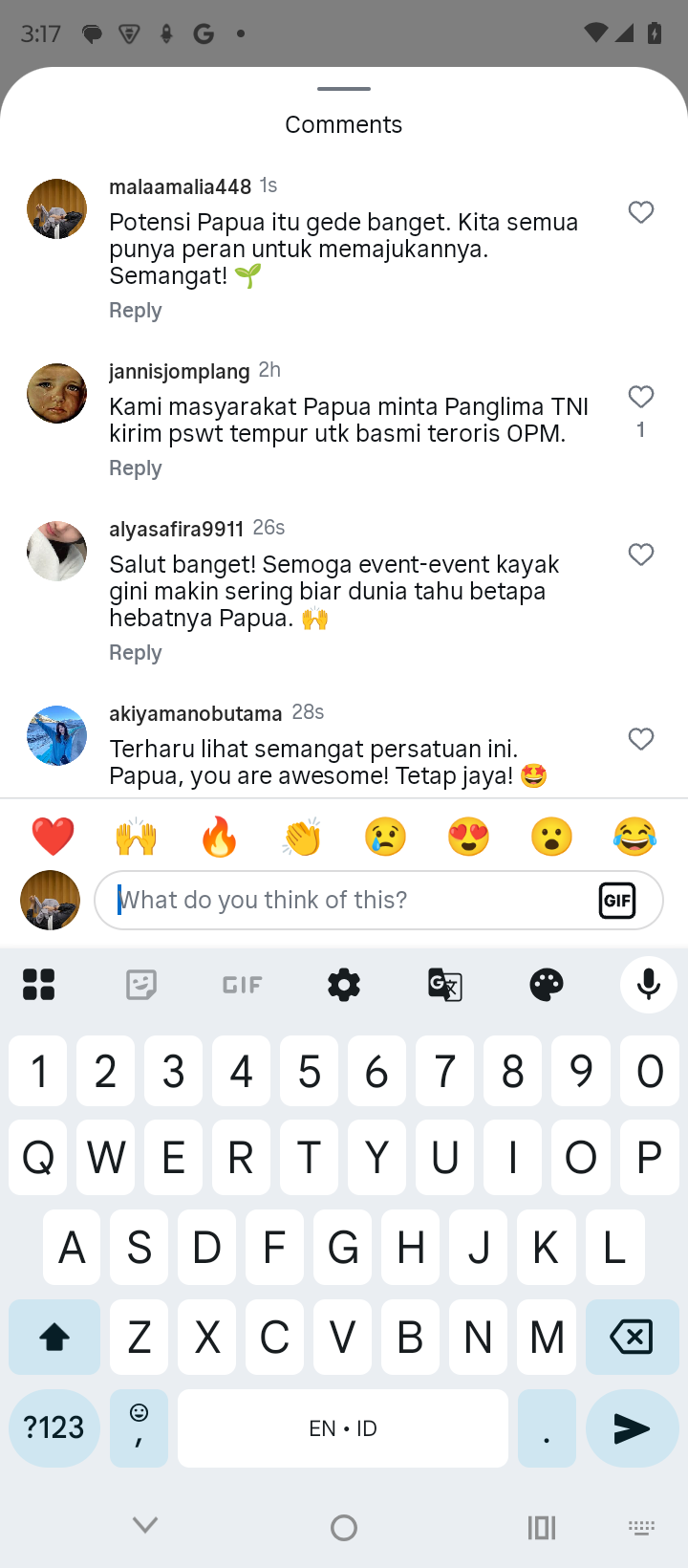The width and height of the screenshot is (688, 1568).
Task: Insert the clapping hands emoji
Action: click(302, 837)
